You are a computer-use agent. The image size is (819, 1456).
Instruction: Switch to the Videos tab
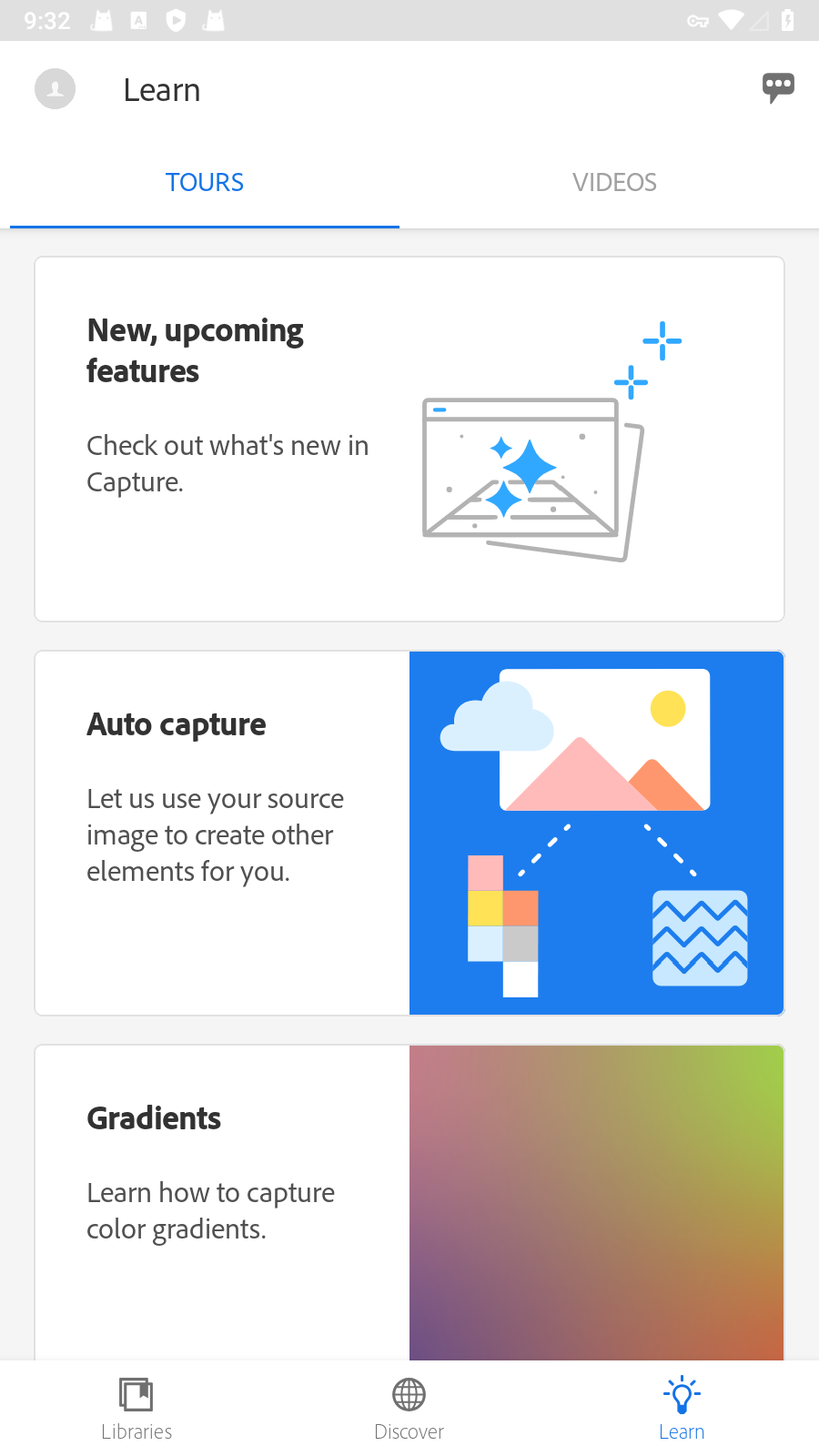click(x=614, y=183)
